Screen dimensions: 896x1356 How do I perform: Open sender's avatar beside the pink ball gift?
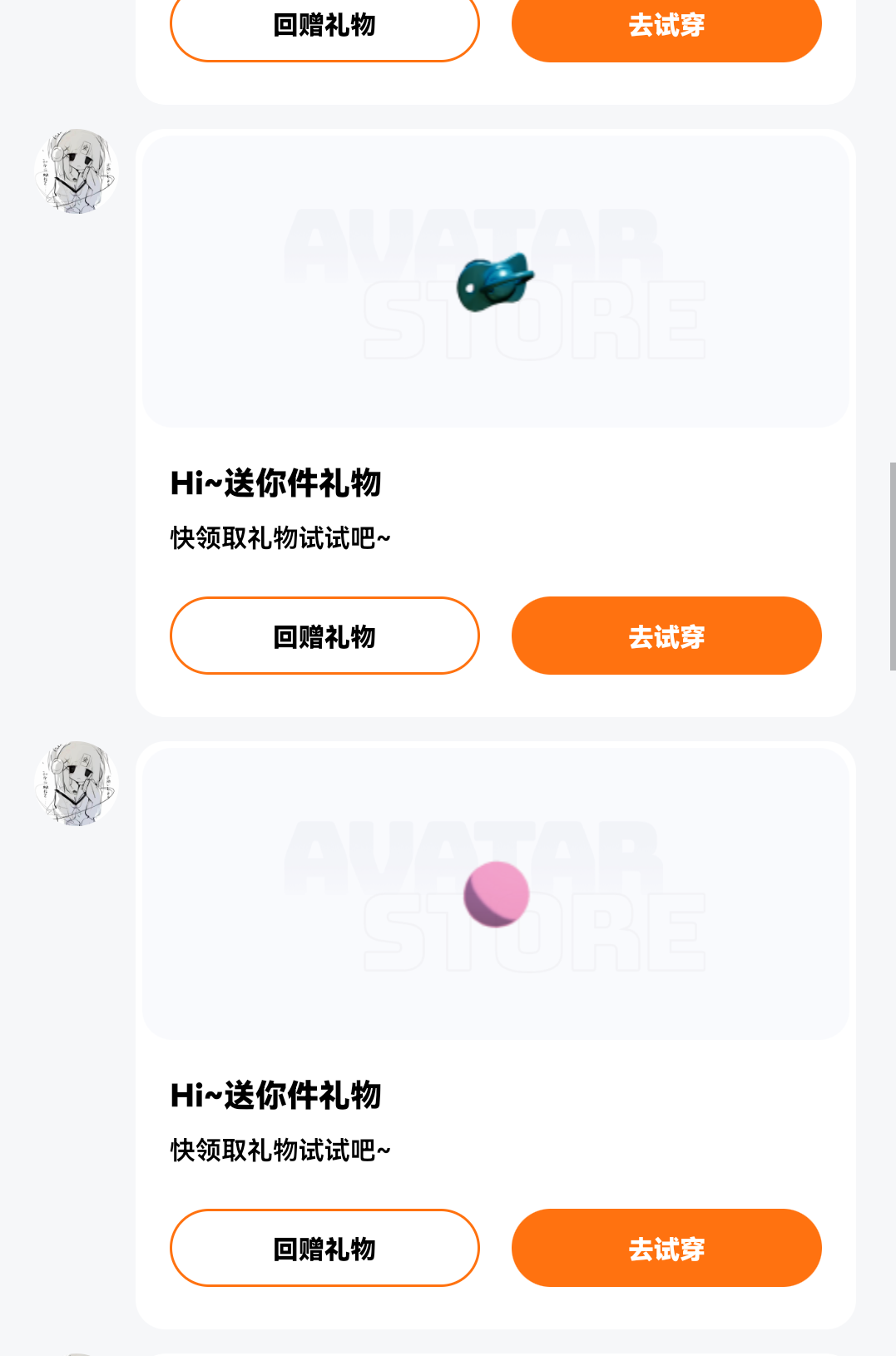pyautogui.click(x=77, y=784)
